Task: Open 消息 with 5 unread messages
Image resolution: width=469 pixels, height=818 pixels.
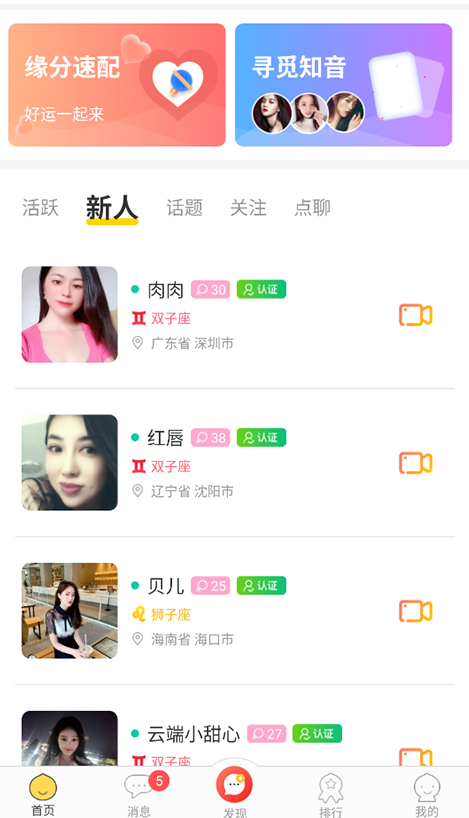Action: (x=140, y=794)
